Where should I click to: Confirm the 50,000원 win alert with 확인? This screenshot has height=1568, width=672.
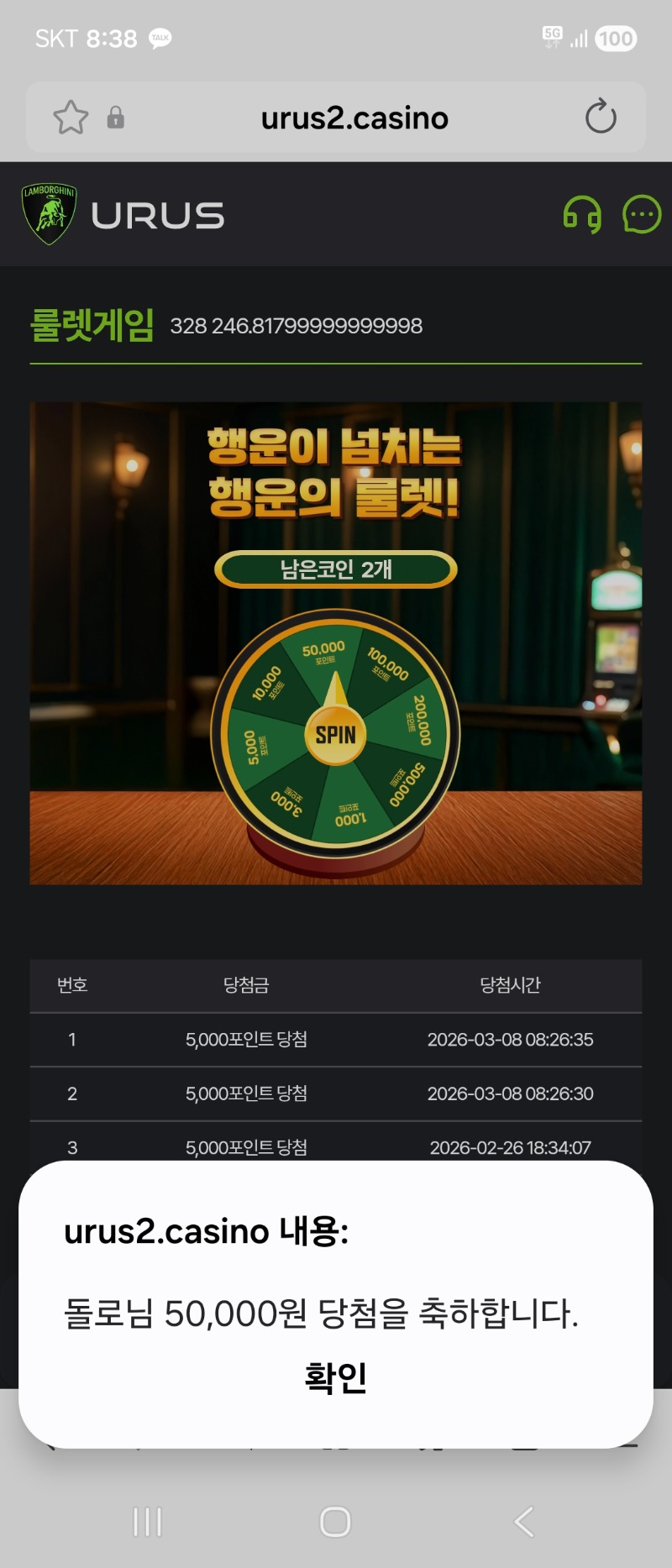(x=335, y=1377)
